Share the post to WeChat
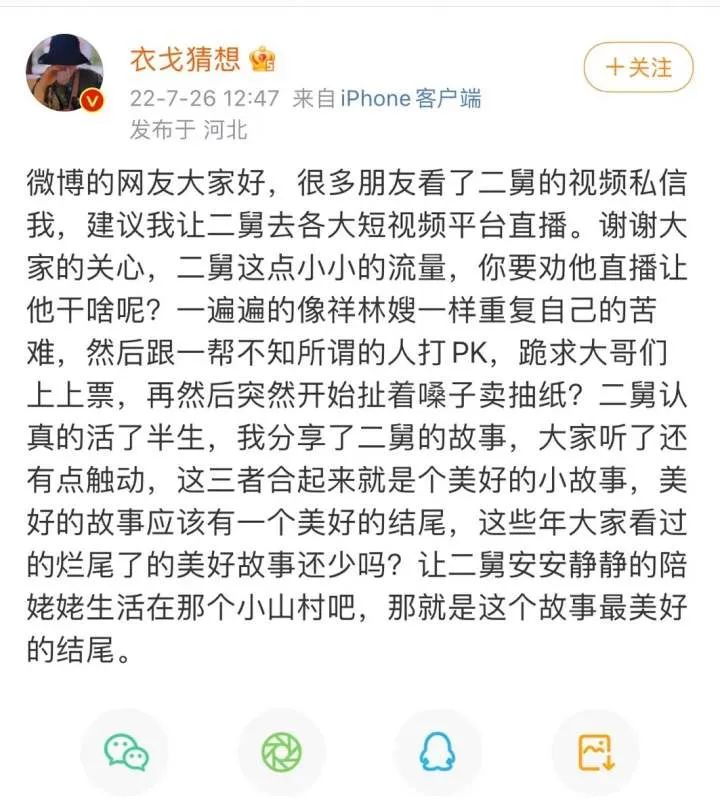Viewport: 720px width, 798px height. (x=128, y=751)
